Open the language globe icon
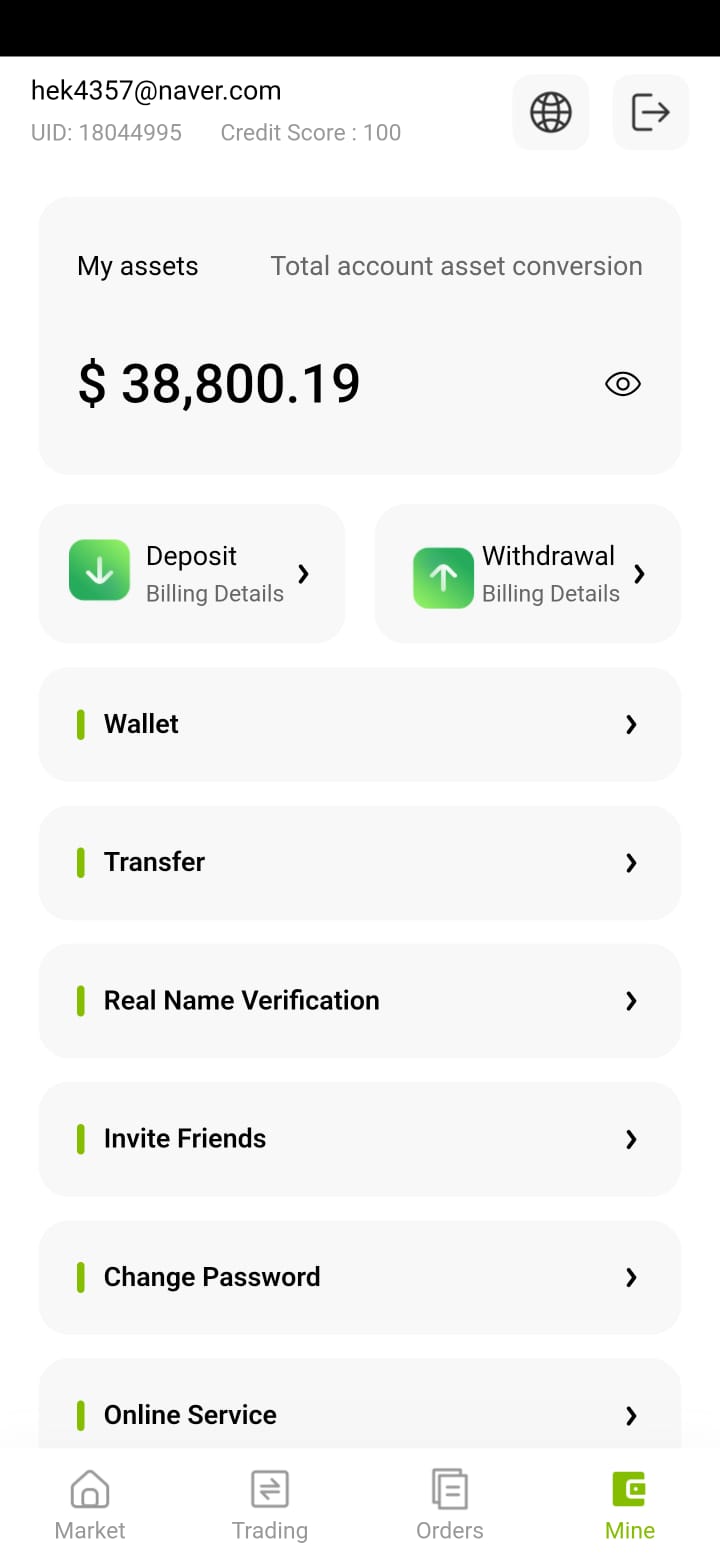Viewport: 720px width, 1560px height. [551, 112]
